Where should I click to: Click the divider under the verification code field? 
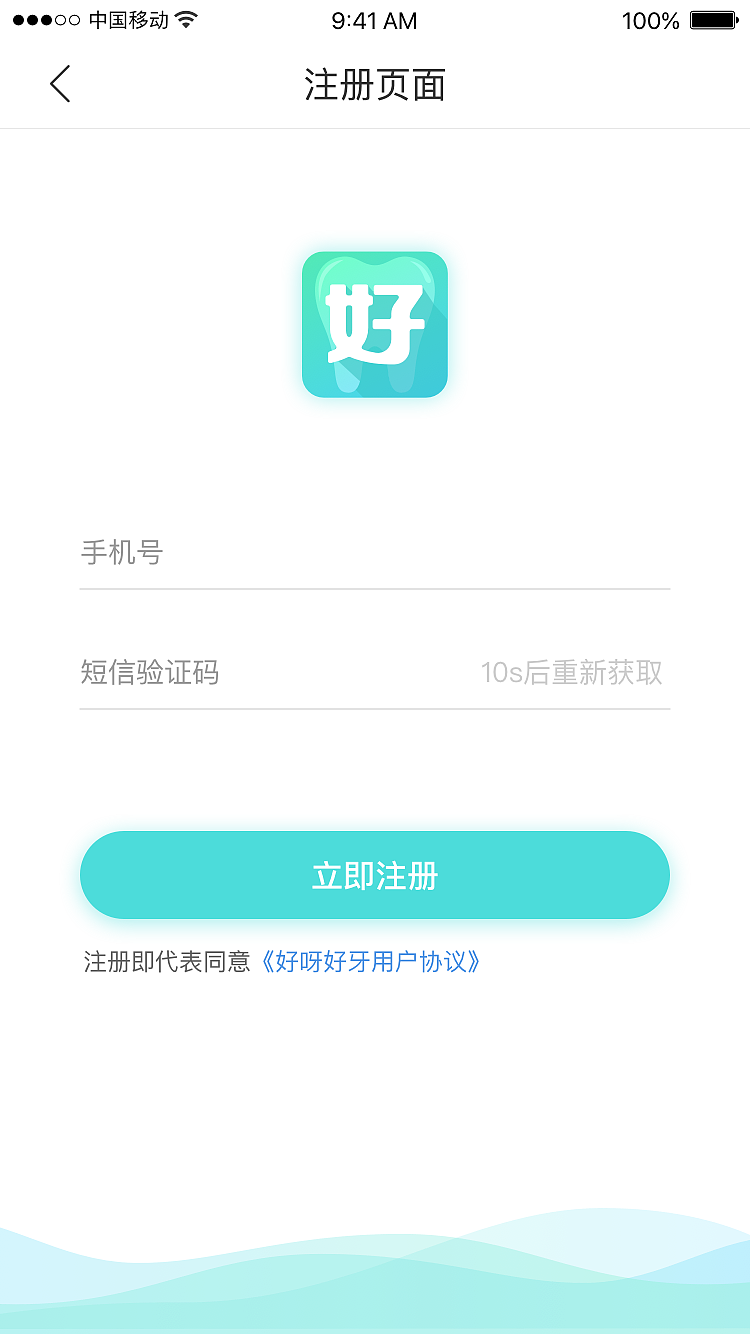pos(375,711)
